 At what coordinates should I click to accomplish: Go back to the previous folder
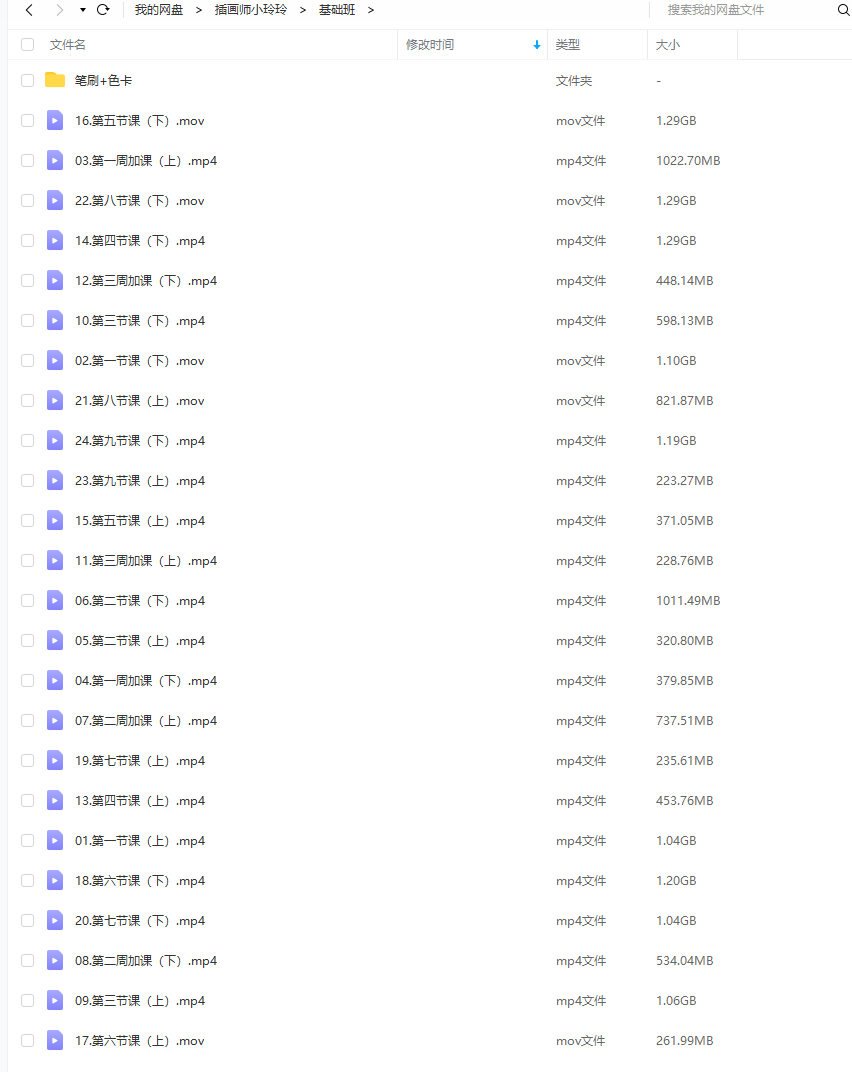click(28, 10)
